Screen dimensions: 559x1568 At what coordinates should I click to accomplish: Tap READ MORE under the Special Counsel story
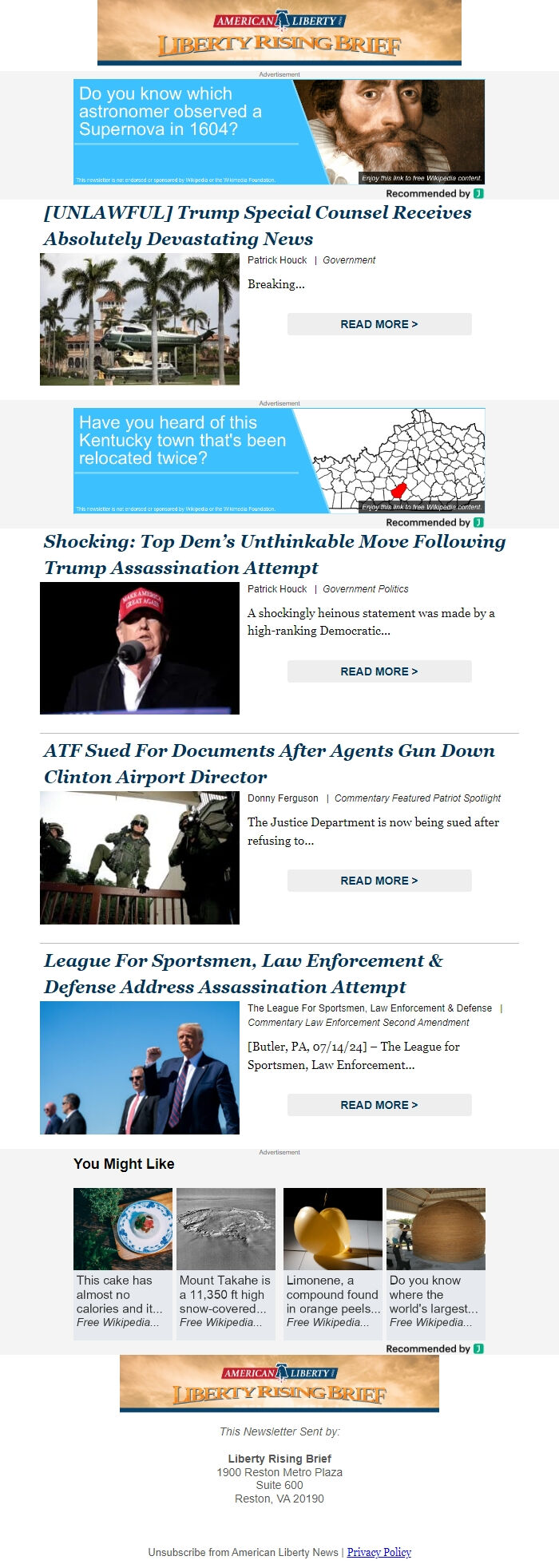coord(379,324)
